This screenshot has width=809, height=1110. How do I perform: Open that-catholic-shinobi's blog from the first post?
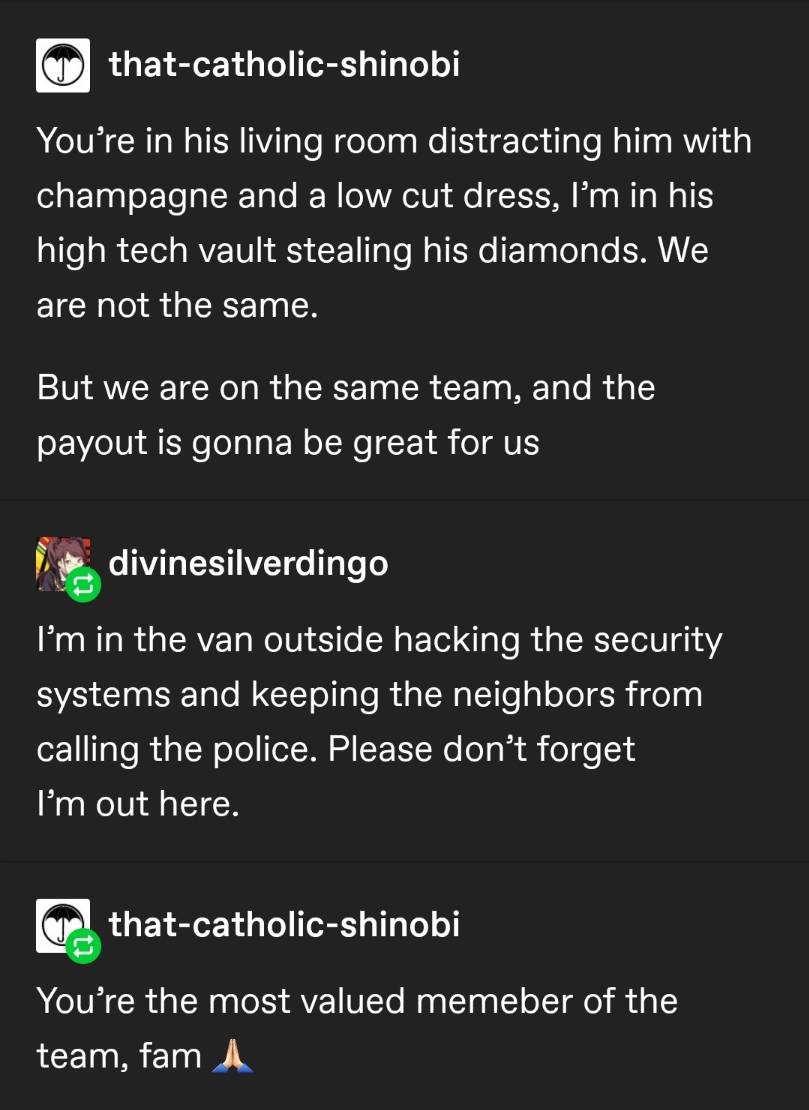284,65
